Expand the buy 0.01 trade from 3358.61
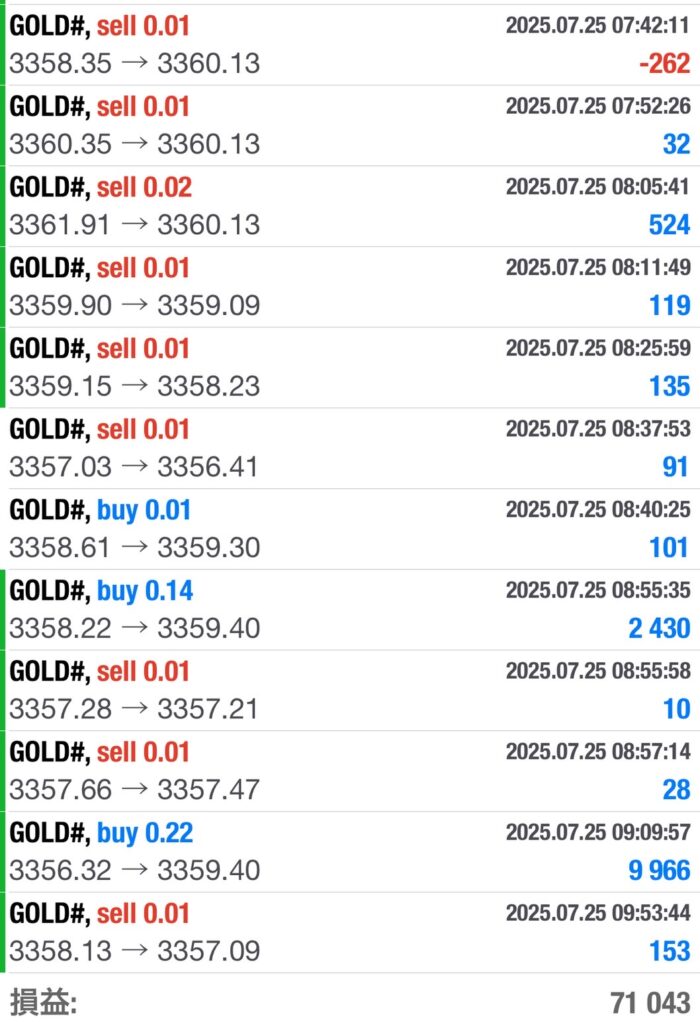This screenshot has width=700, height=1024. click(x=350, y=529)
